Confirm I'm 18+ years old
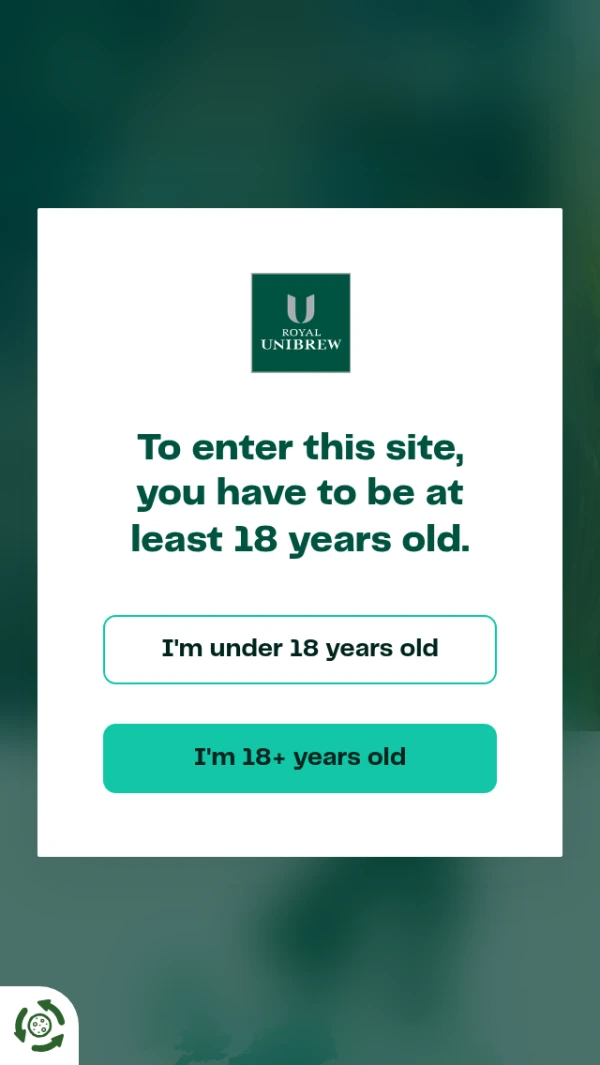 click(x=300, y=758)
